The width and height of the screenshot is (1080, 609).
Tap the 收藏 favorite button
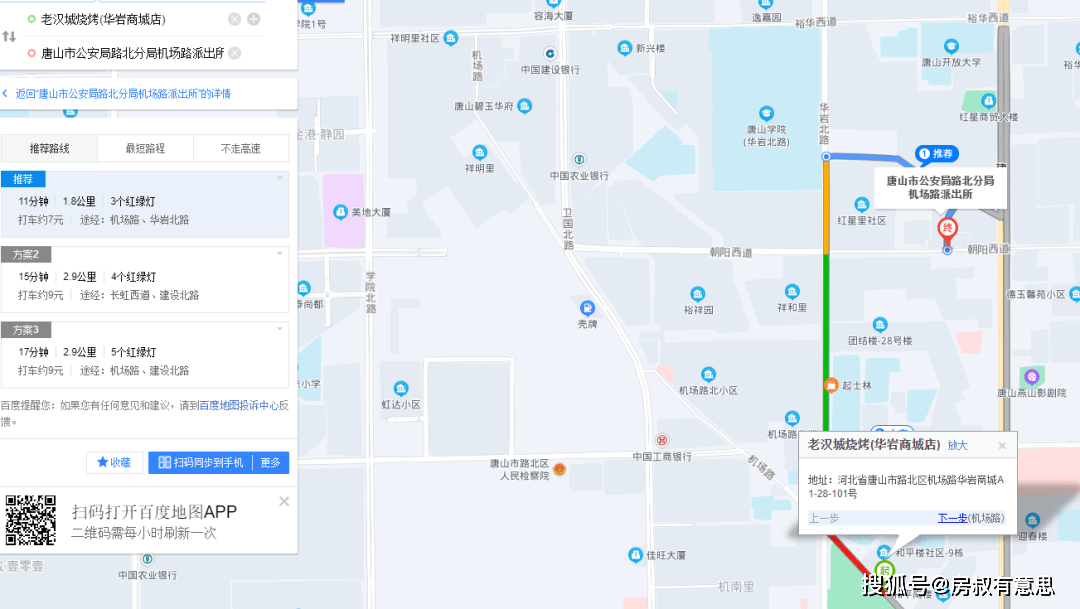click(x=114, y=462)
